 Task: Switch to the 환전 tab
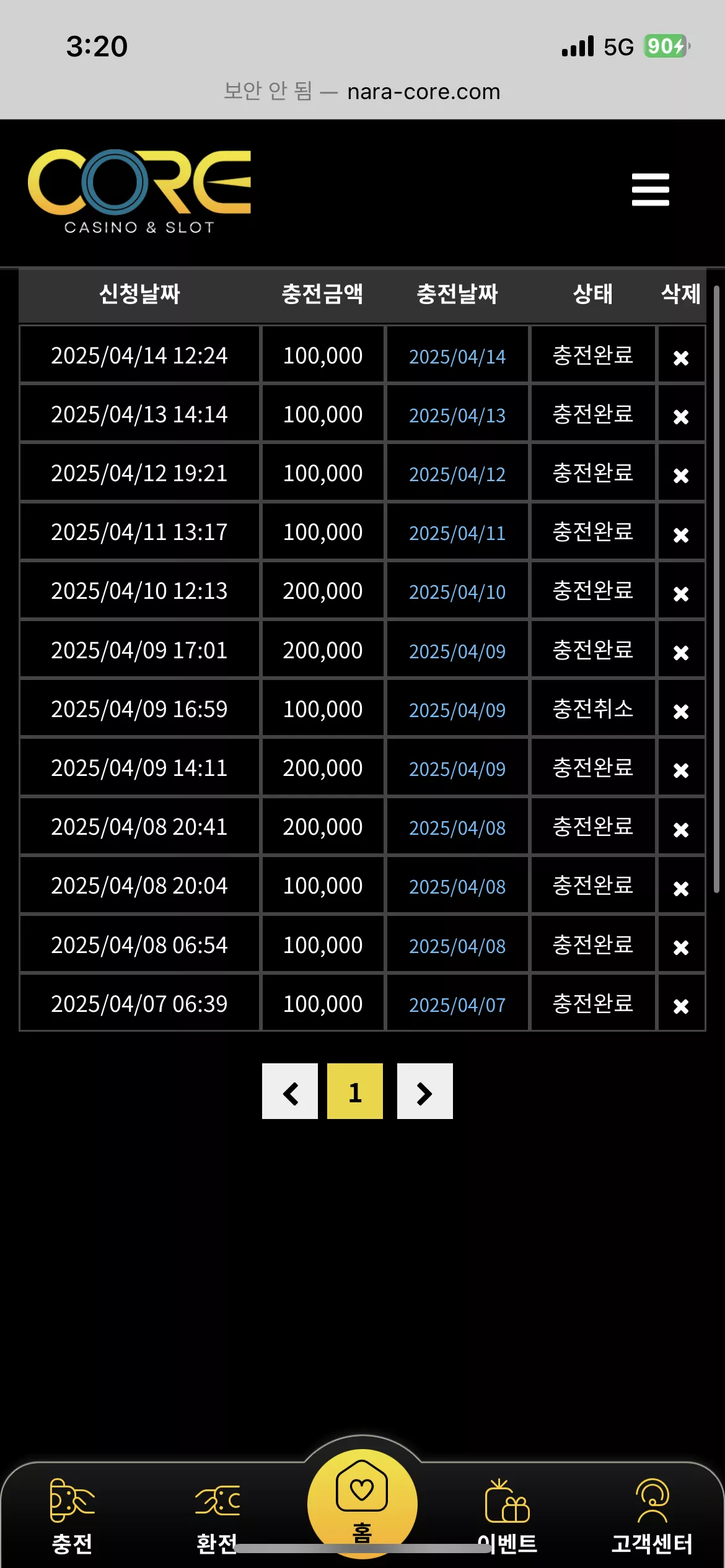(x=217, y=1517)
